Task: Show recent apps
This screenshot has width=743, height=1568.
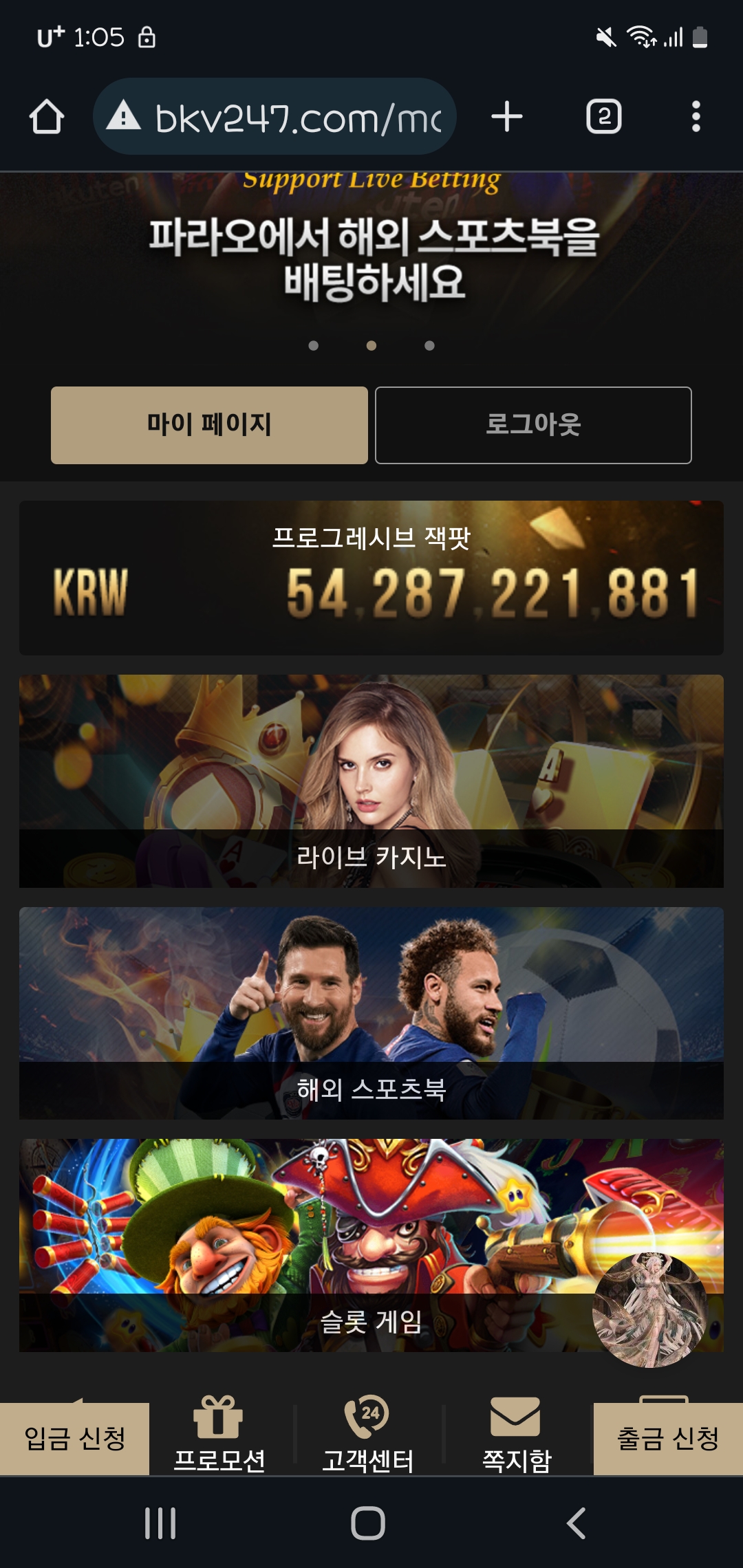Action: (x=160, y=1523)
